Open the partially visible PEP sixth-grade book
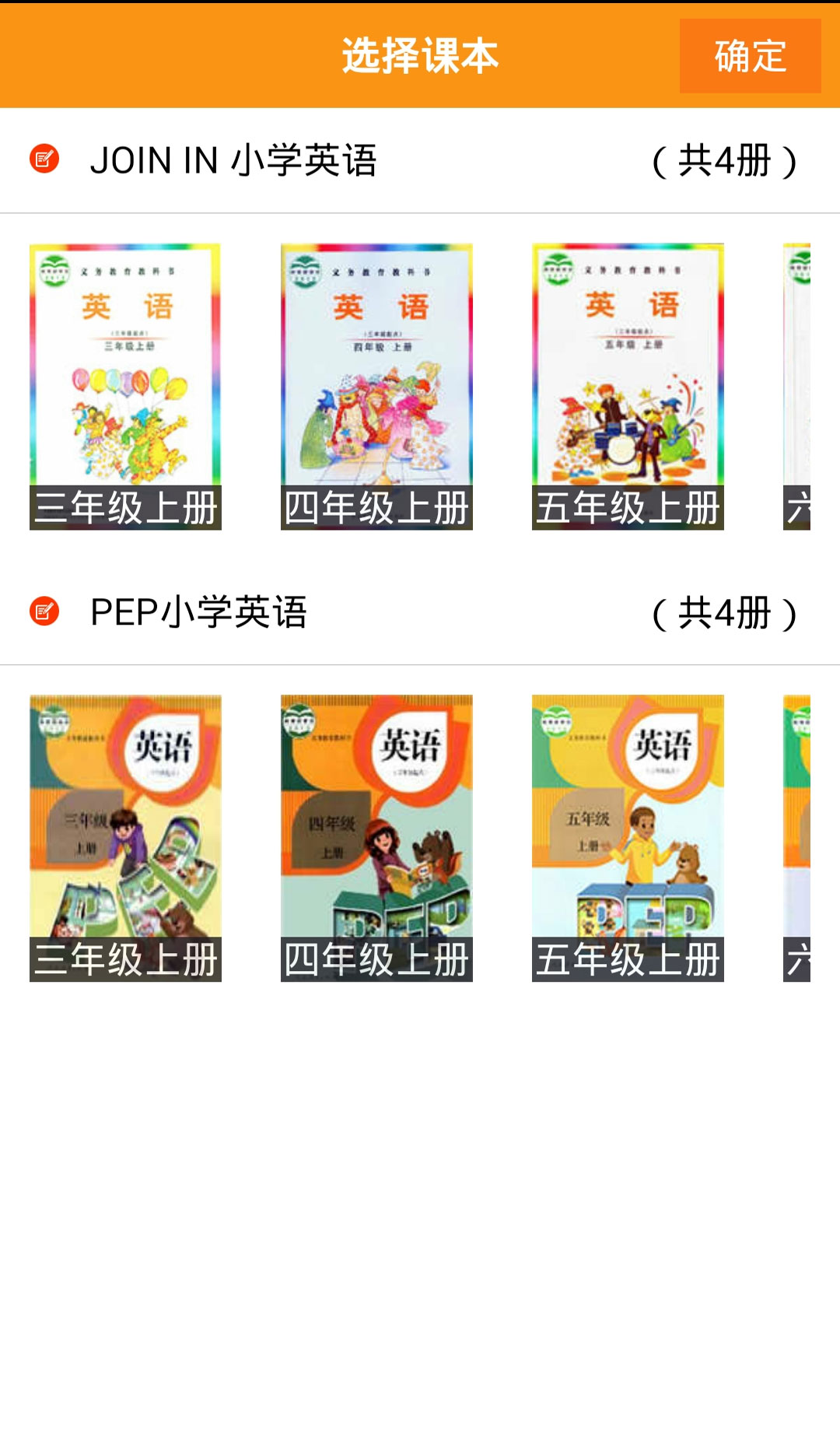This screenshot has width=840, height=1447. (797, 838)
